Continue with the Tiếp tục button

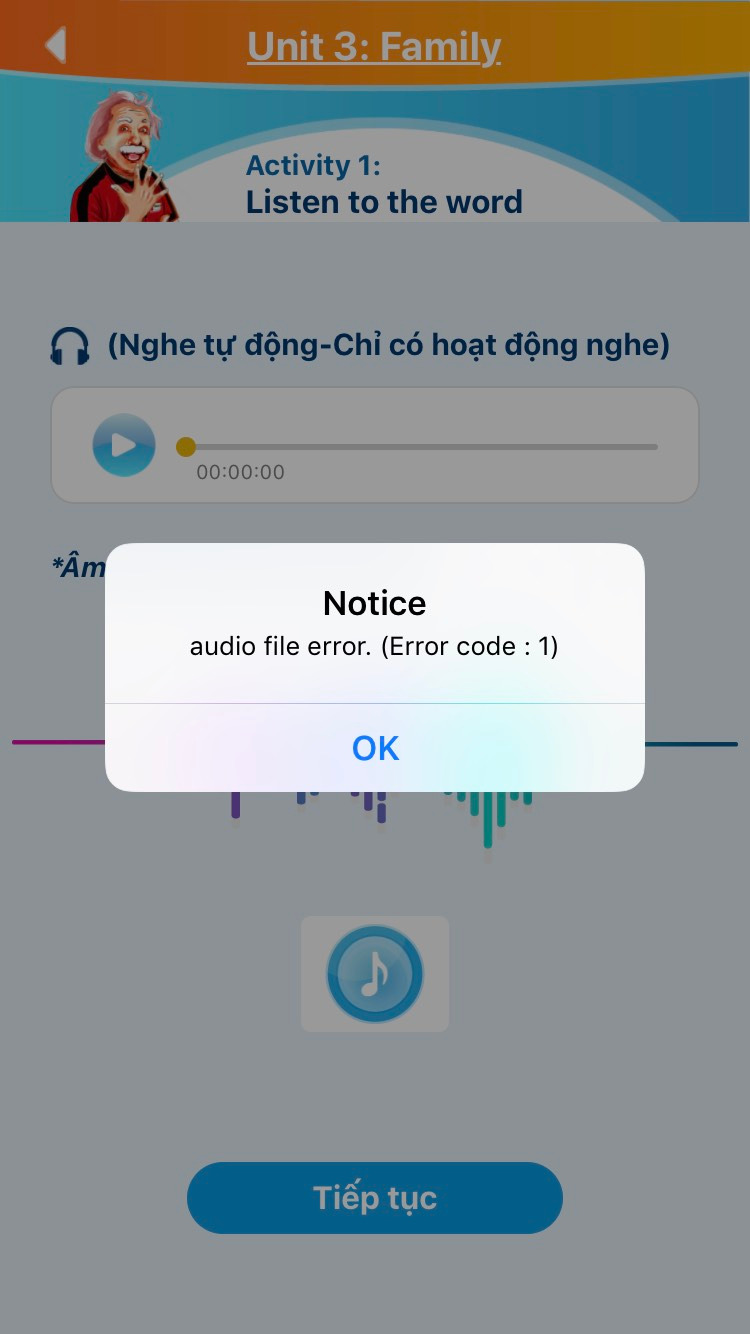pyautogui.click(x=375, y=1198)
